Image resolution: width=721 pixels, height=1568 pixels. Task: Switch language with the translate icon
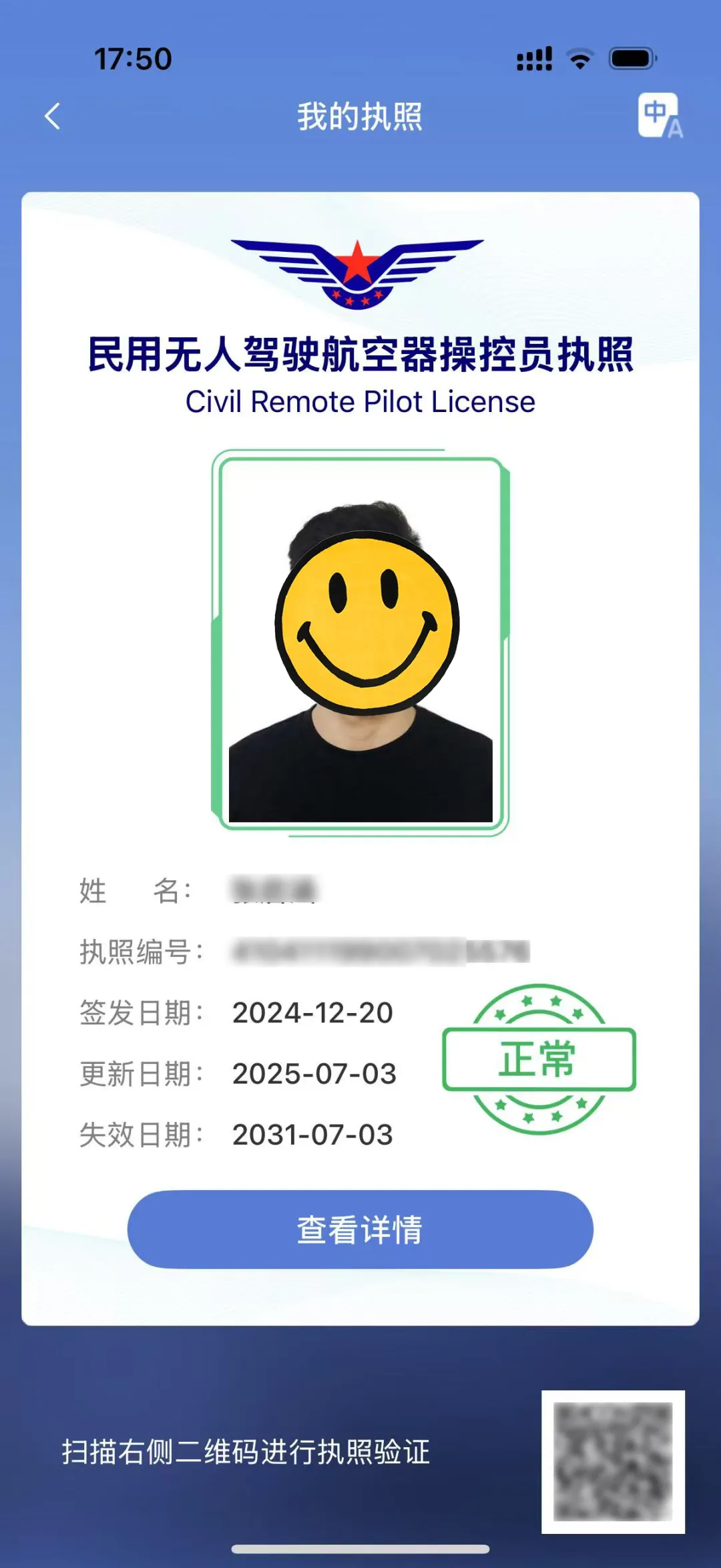point(660,116)
